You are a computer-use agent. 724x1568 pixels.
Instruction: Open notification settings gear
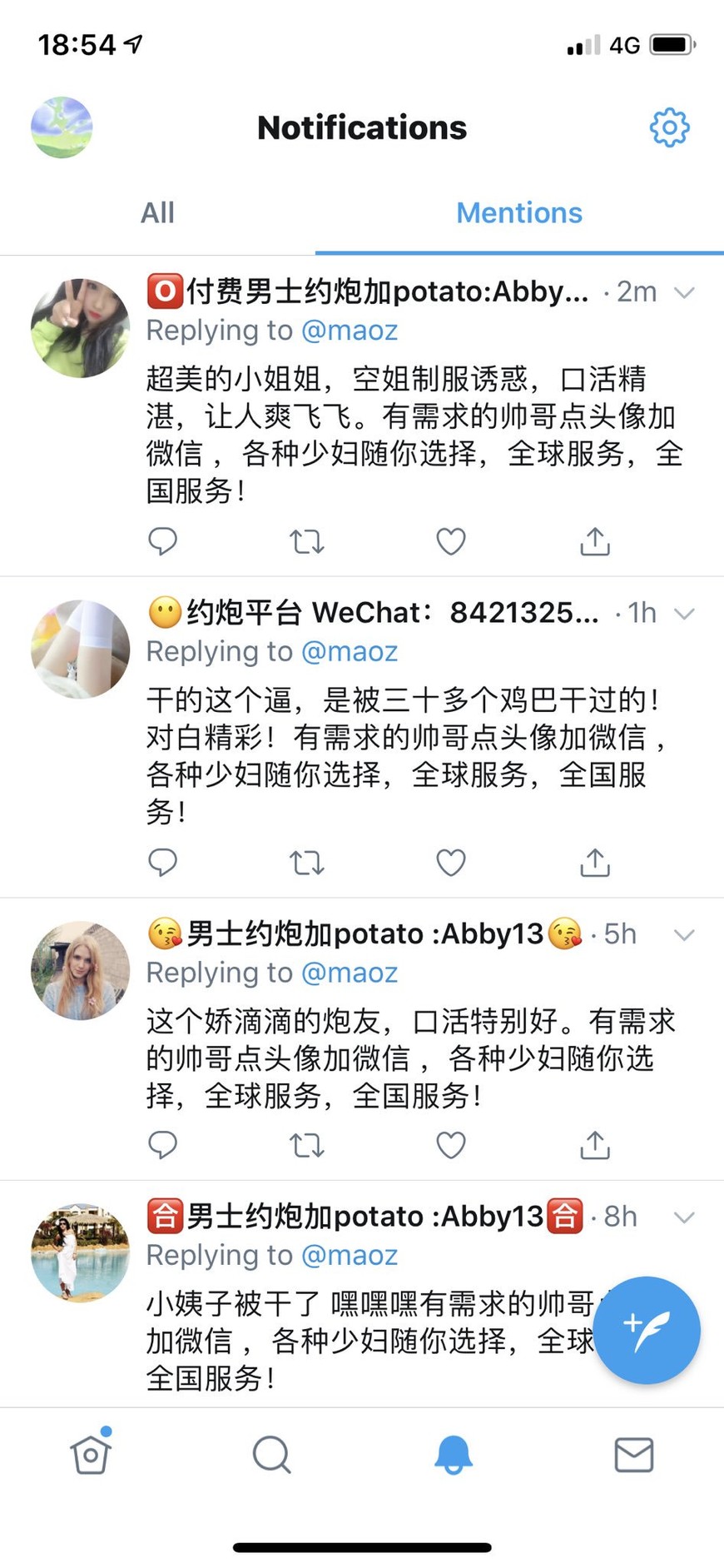click(x=669, y=127)
